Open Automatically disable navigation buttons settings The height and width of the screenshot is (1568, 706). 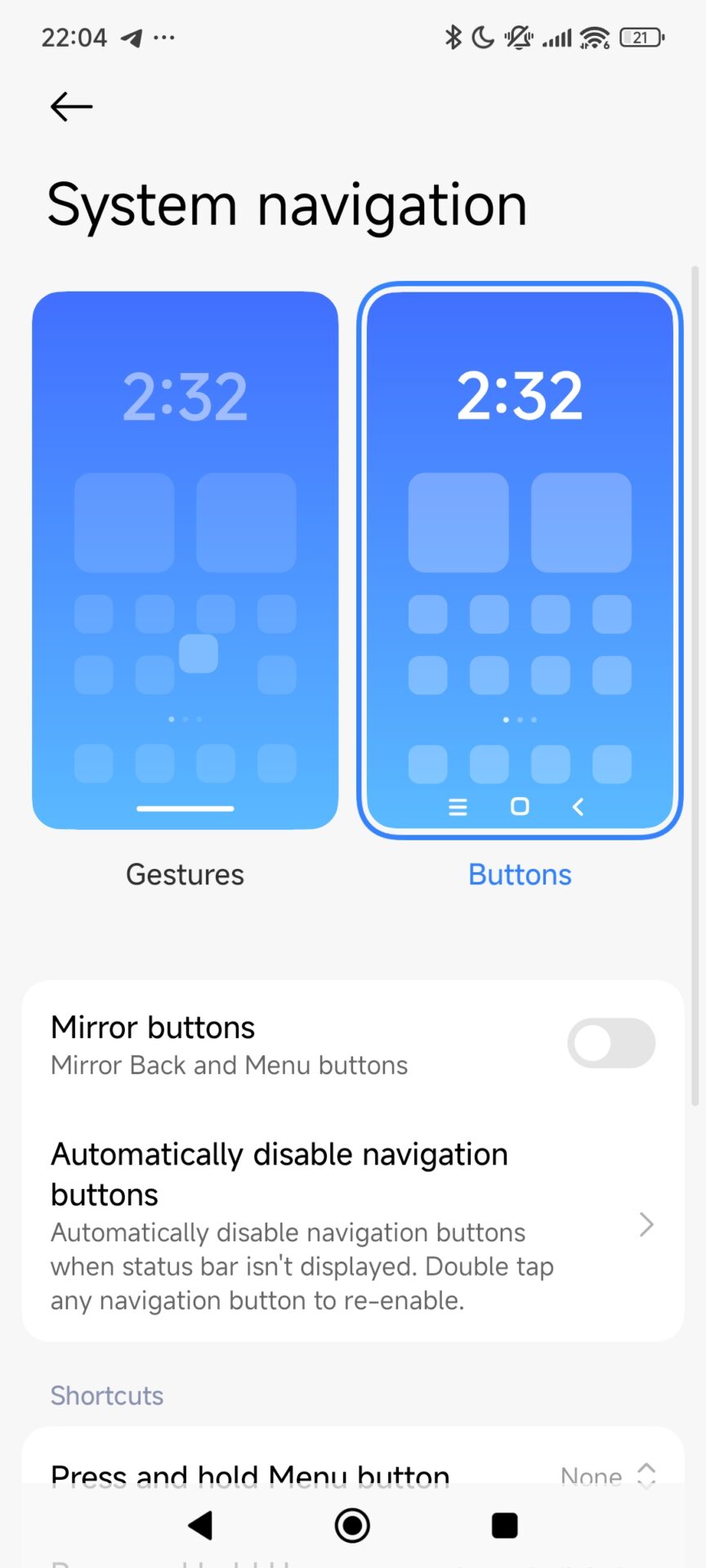352,1224
